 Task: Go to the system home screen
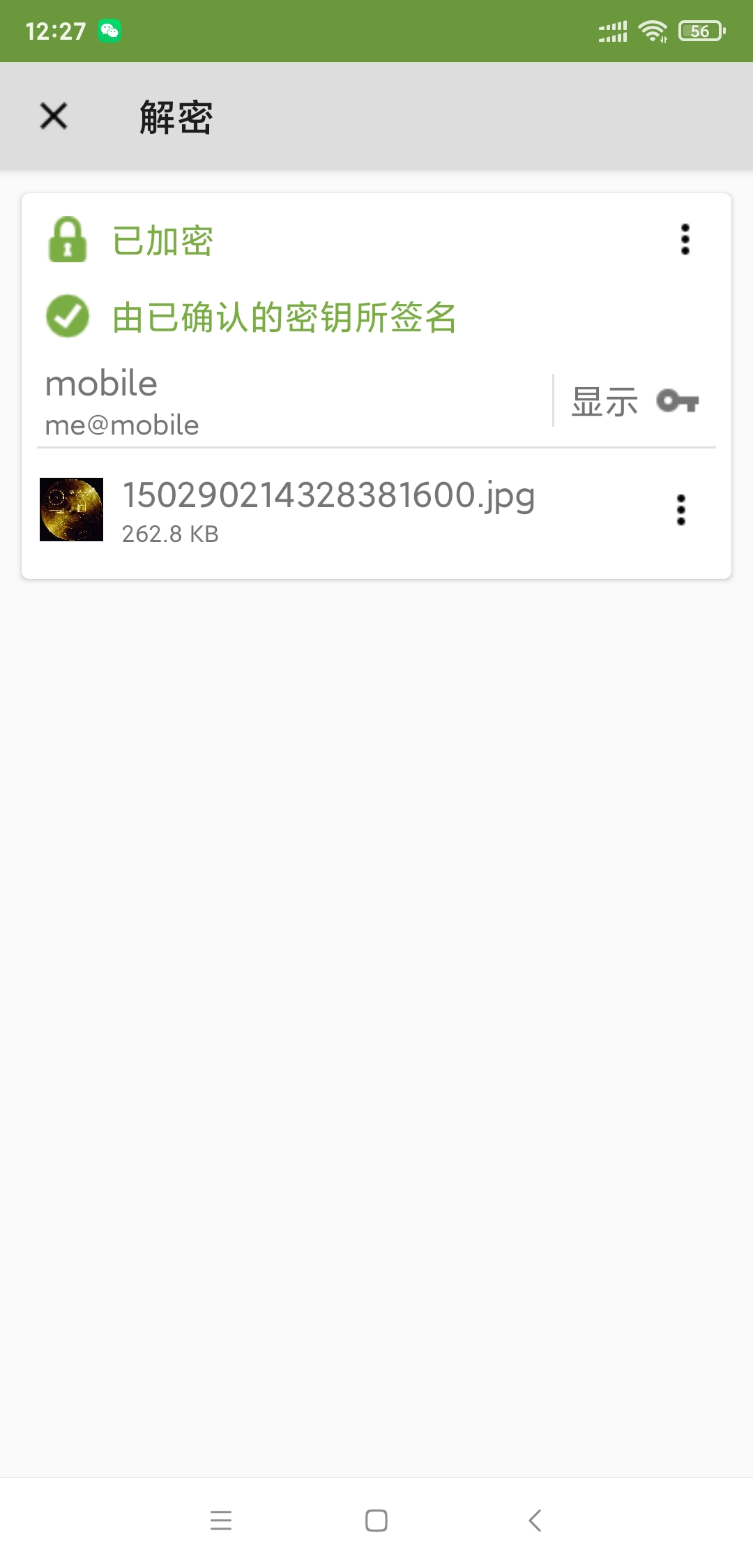[376, 1521]
